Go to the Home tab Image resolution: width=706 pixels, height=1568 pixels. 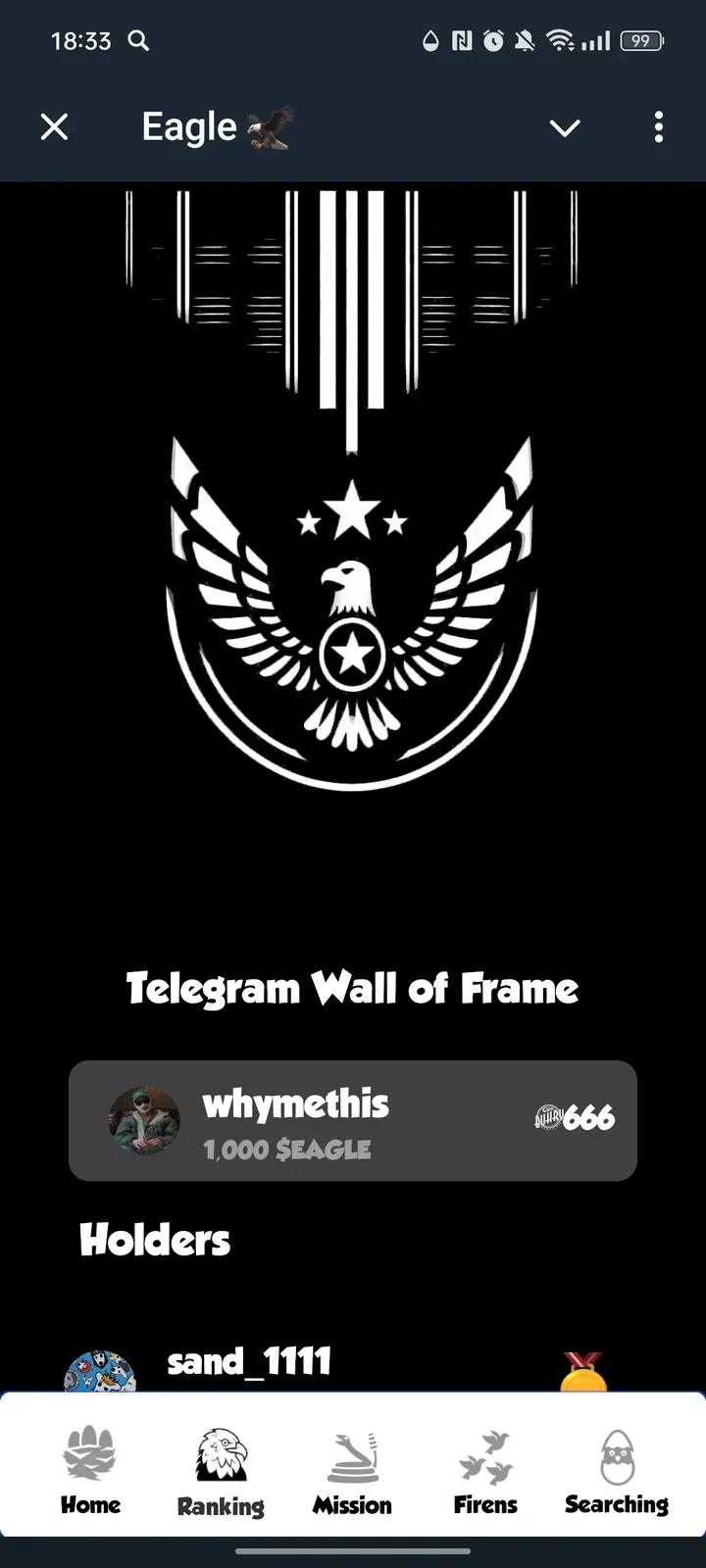coord(90,1470)
